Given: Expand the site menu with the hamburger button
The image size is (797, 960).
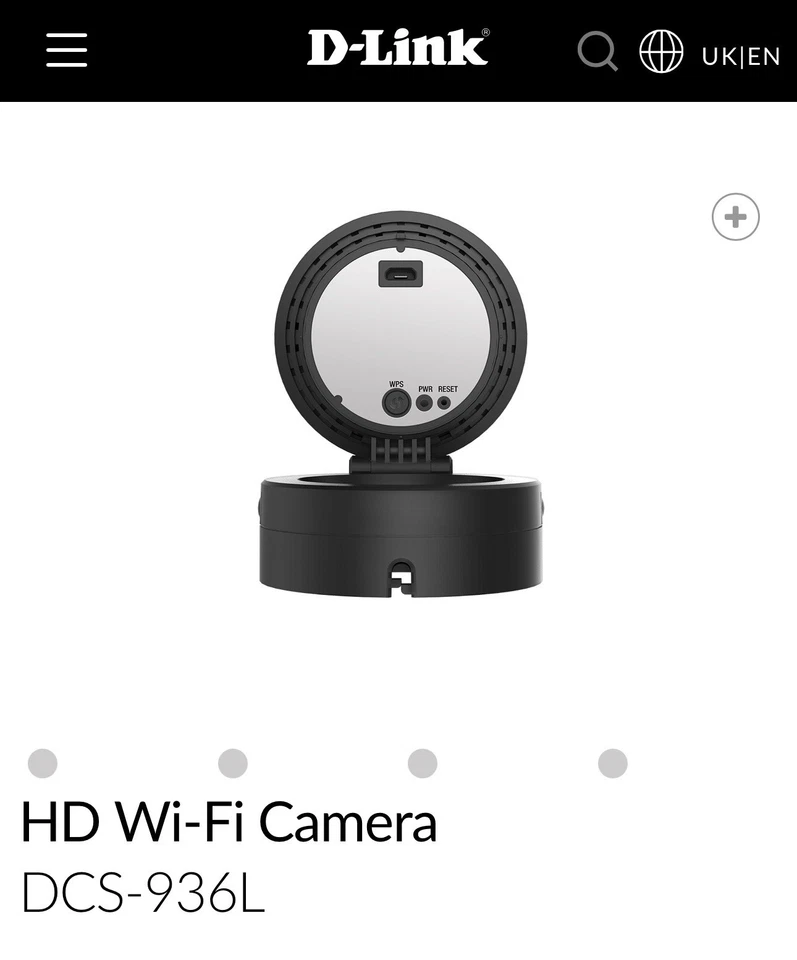Looking at the screenshot, I should point(66,50).
